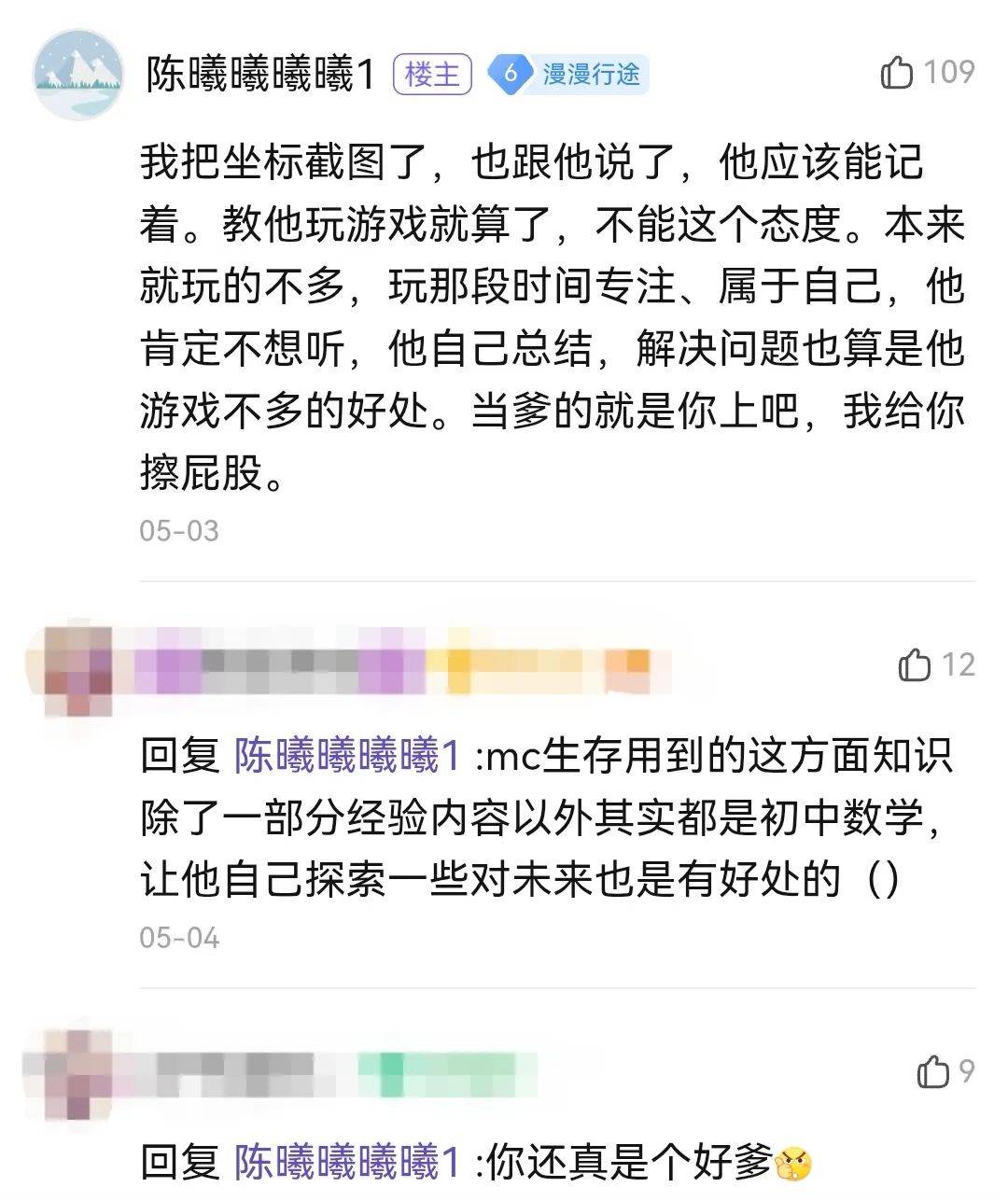Open 陈曦曦曦曦1 link in the 好爹 reply
Viewport: 1008px width, 1201px height.
347,1163
